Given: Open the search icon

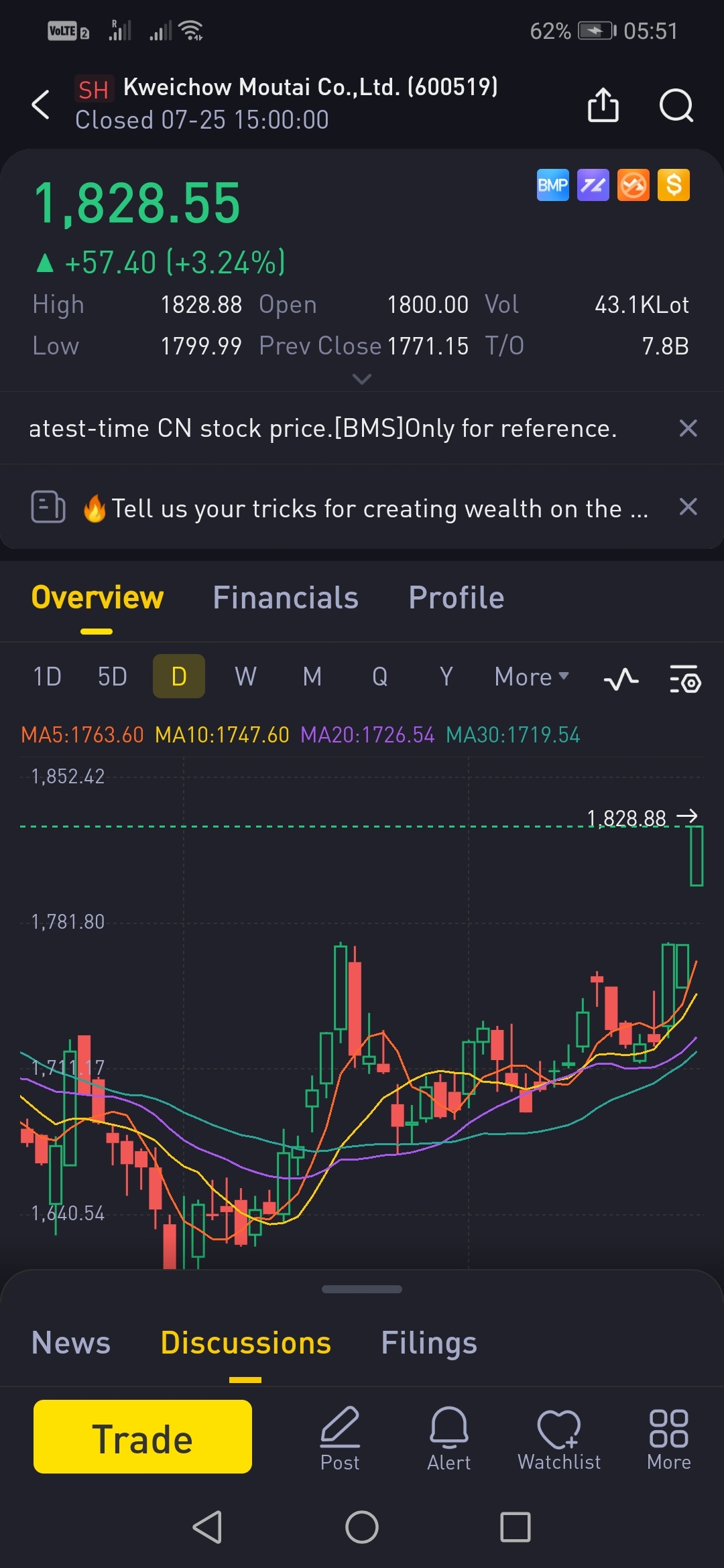Looking at the screenshot, I should tap(676, 105).
